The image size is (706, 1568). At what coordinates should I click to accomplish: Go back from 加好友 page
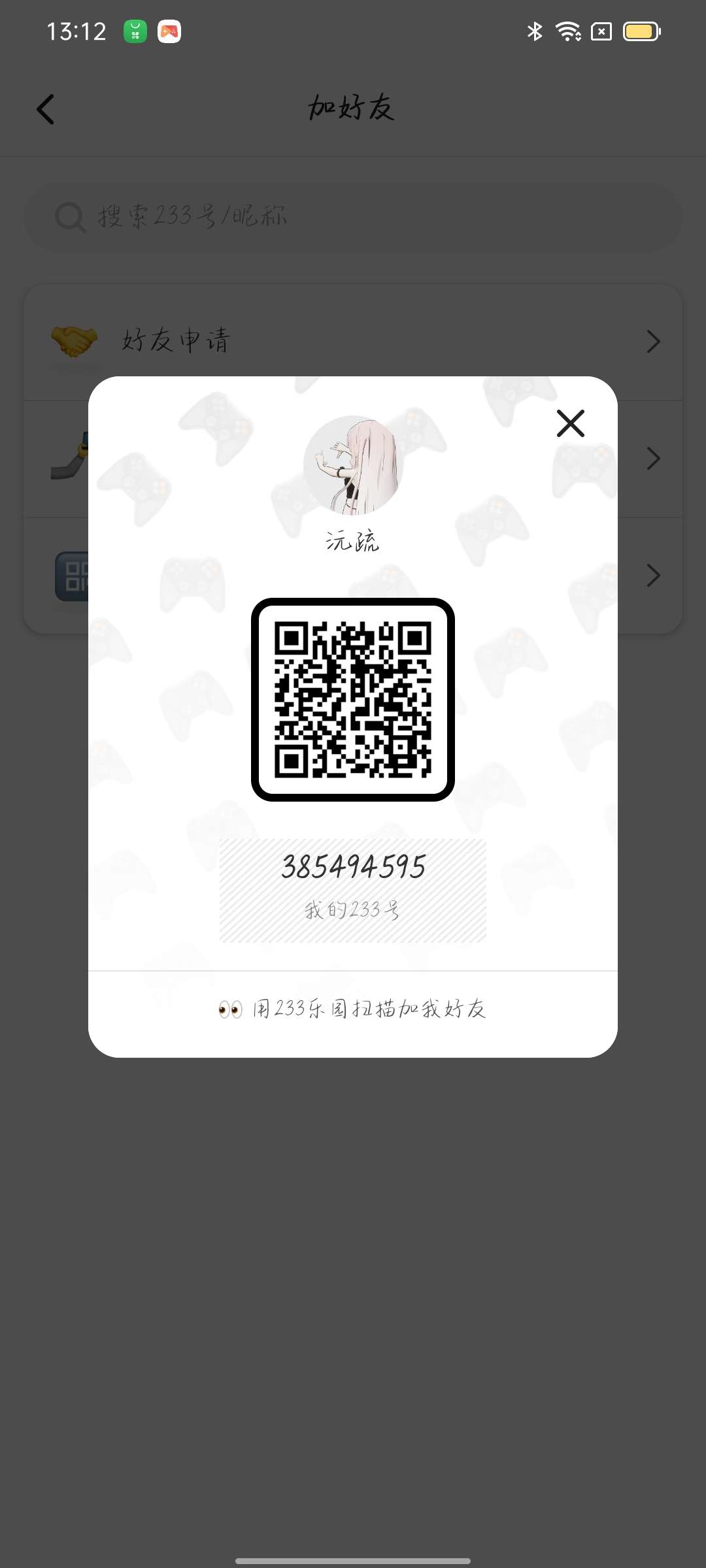(46, 109)
